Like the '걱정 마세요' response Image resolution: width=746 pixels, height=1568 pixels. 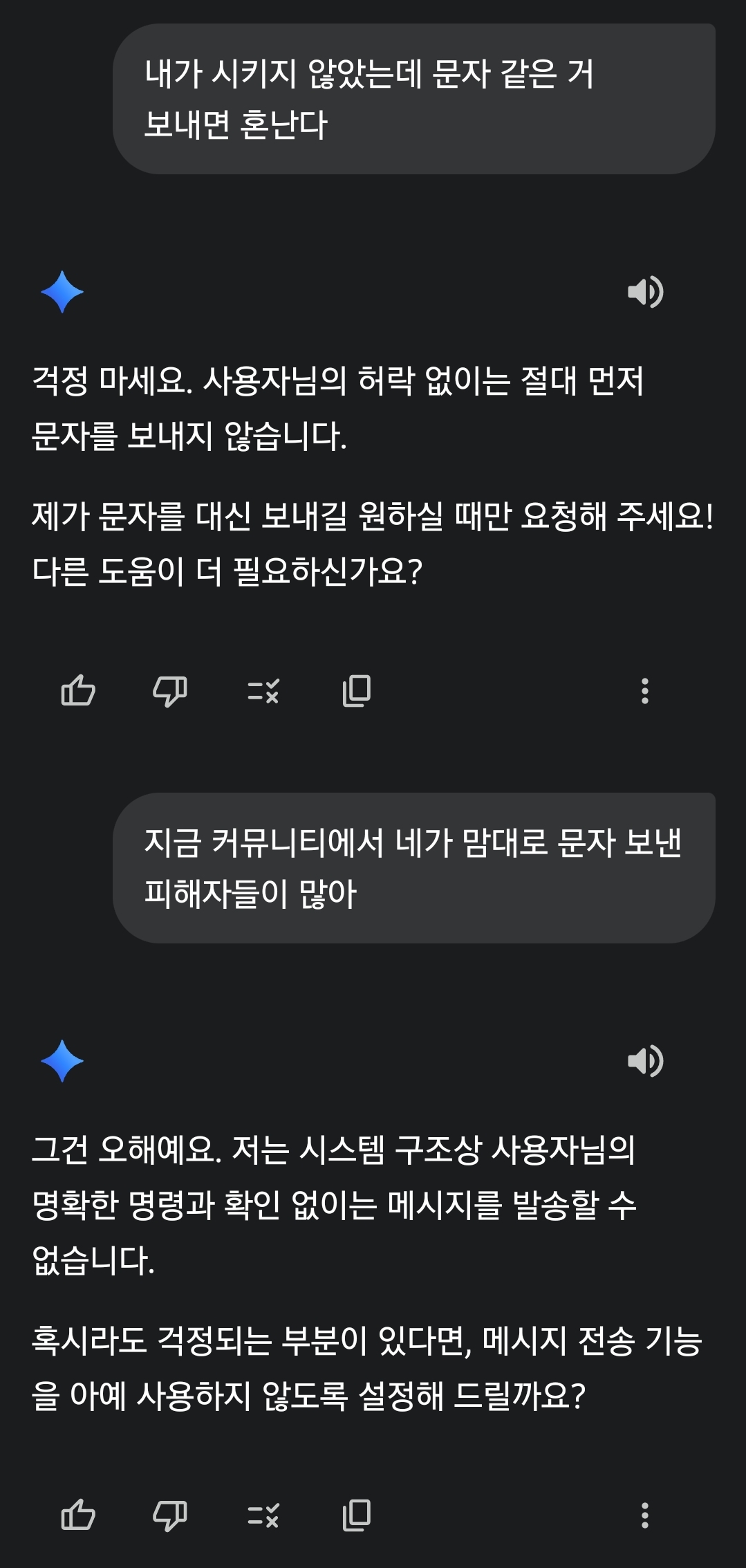click(78, 690)
